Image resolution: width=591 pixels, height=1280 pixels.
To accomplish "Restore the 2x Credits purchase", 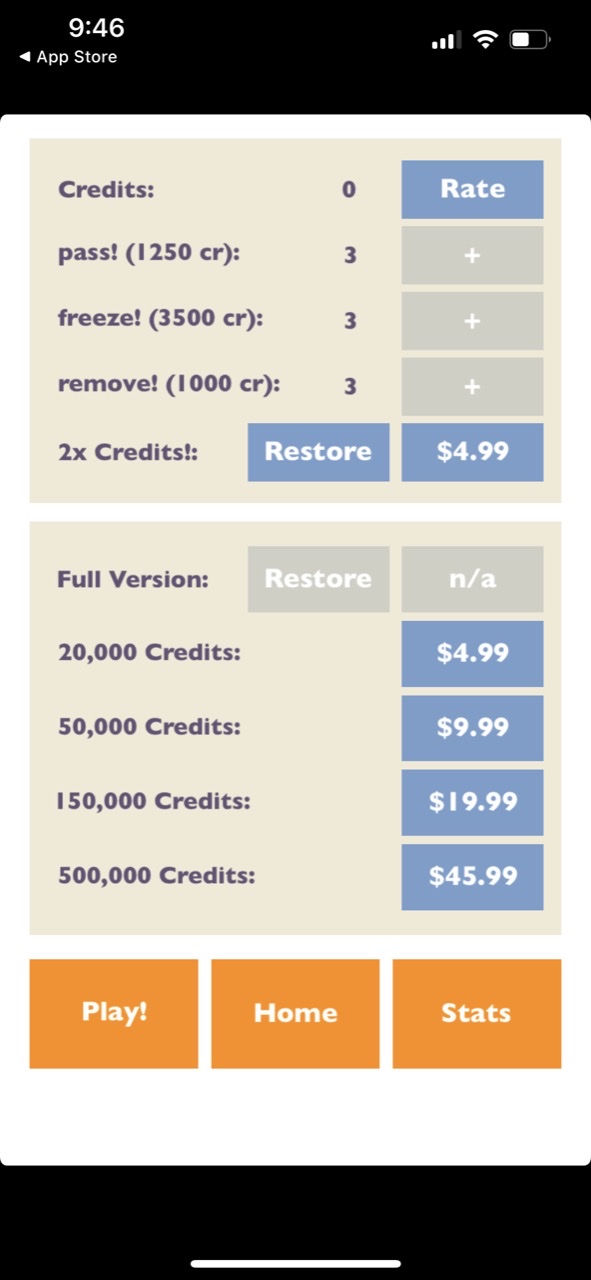I will (318, 452).
